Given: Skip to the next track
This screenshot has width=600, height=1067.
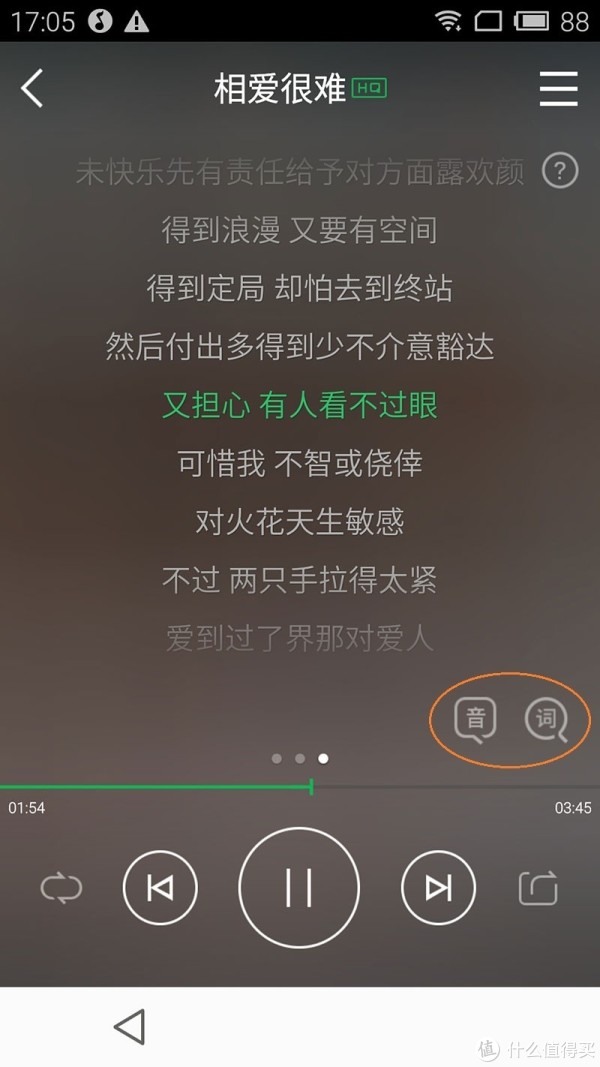Looking at the screenshot, I should click(438, 887).
